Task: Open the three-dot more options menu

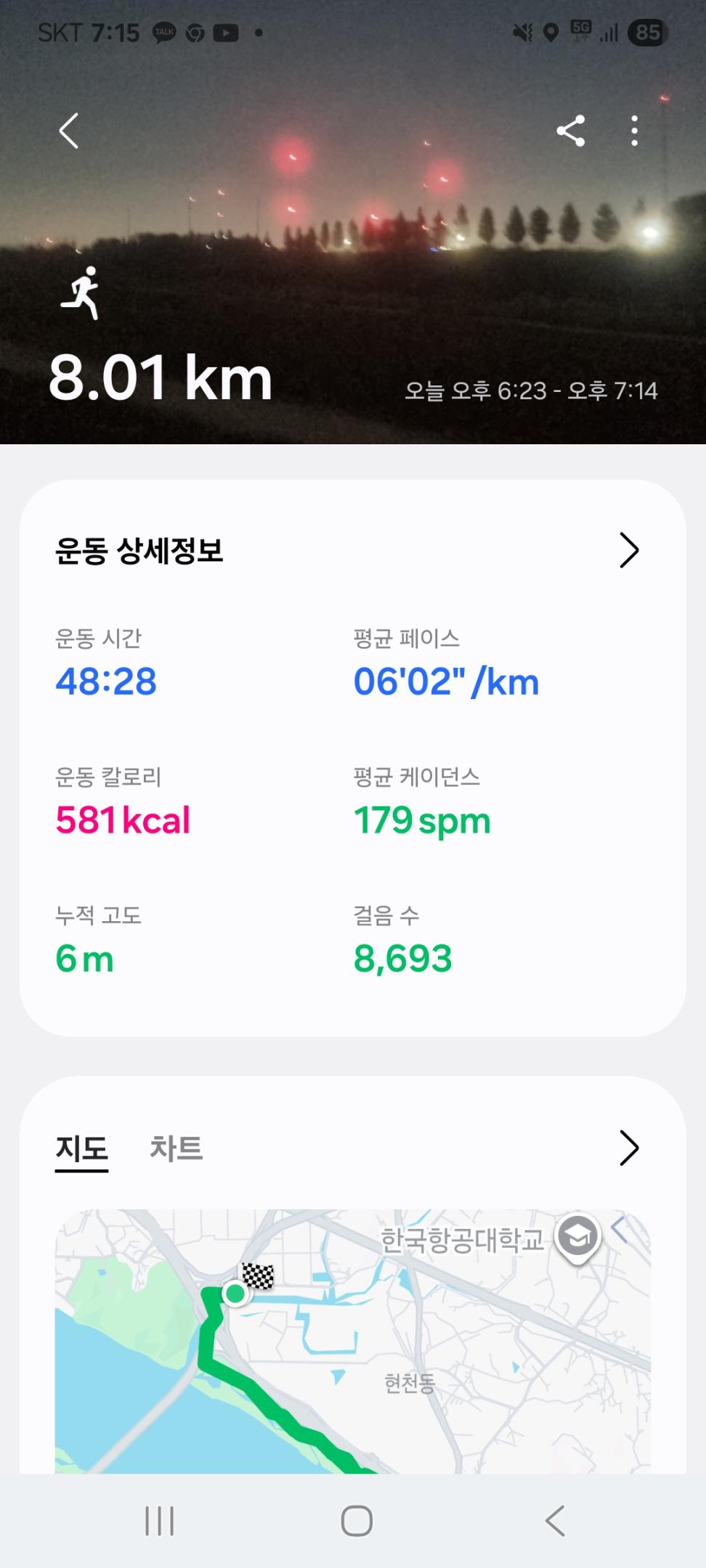Action: coord(634,131)
